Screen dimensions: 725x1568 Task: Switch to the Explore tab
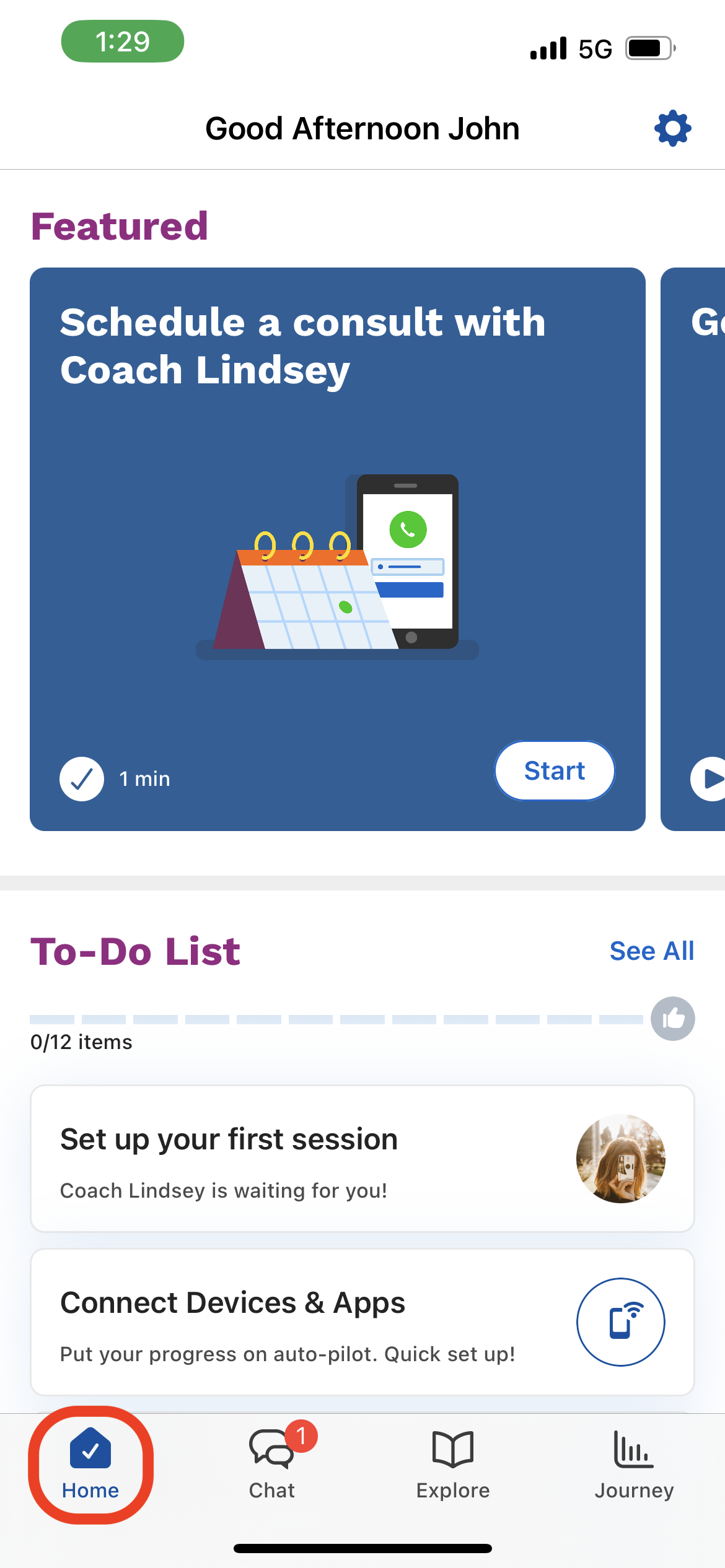pos(453,1465)
